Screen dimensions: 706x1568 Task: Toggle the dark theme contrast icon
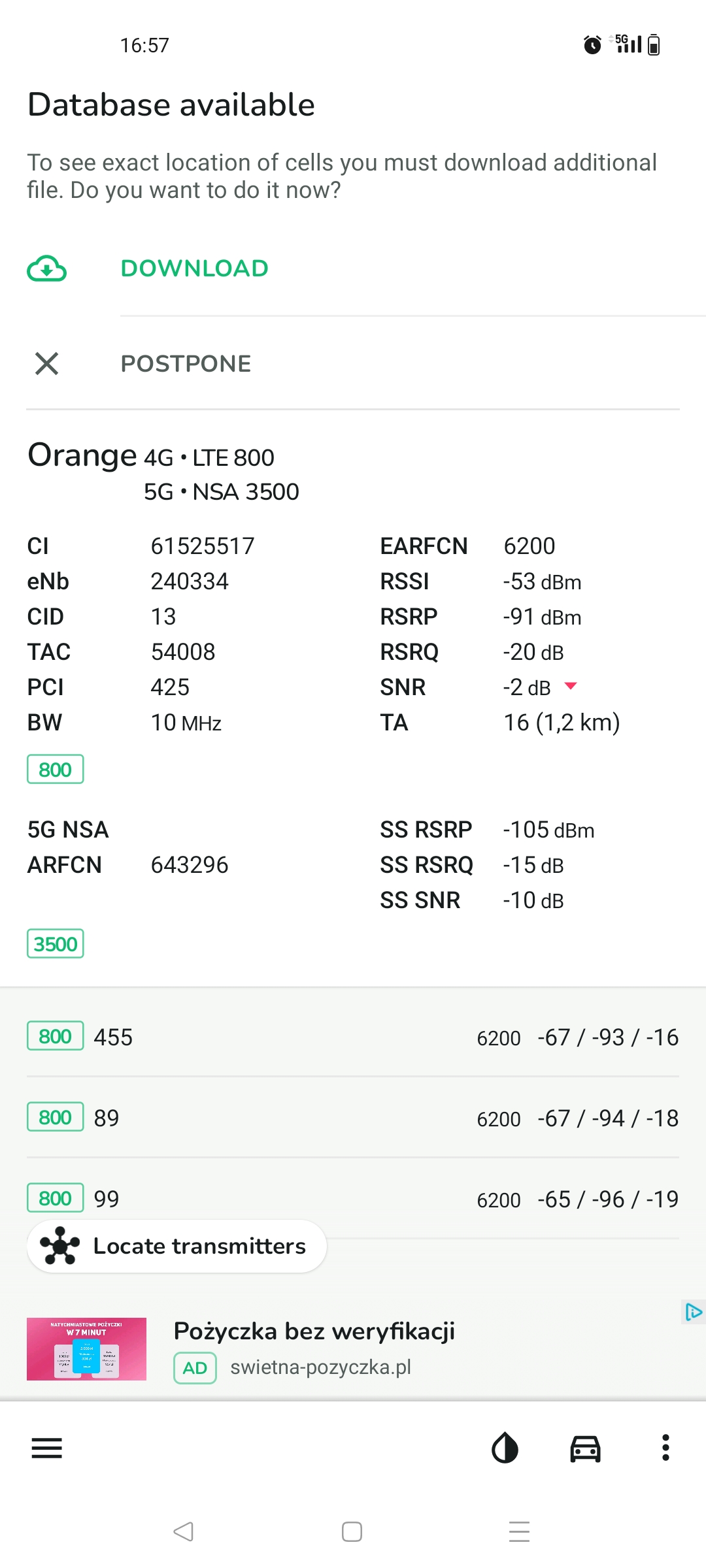(505, 1448)
